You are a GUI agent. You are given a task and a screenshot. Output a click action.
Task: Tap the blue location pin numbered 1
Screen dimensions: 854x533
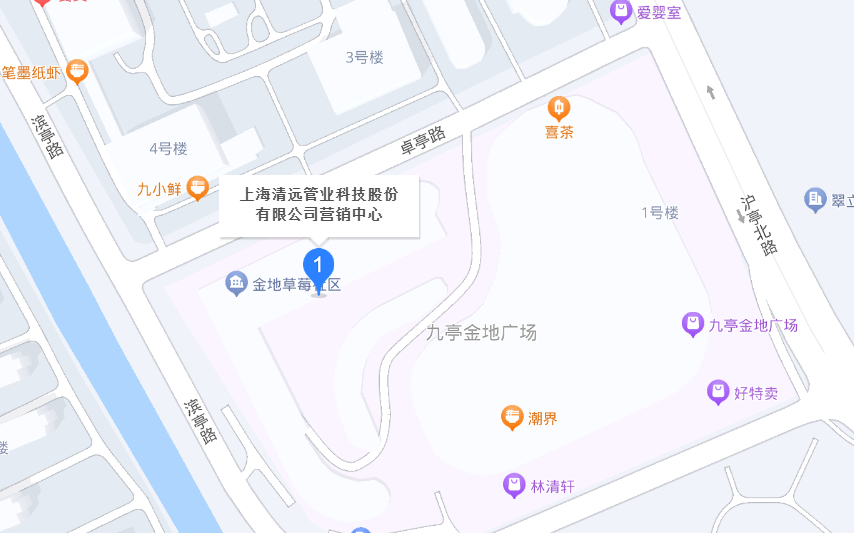pos(318,267)
